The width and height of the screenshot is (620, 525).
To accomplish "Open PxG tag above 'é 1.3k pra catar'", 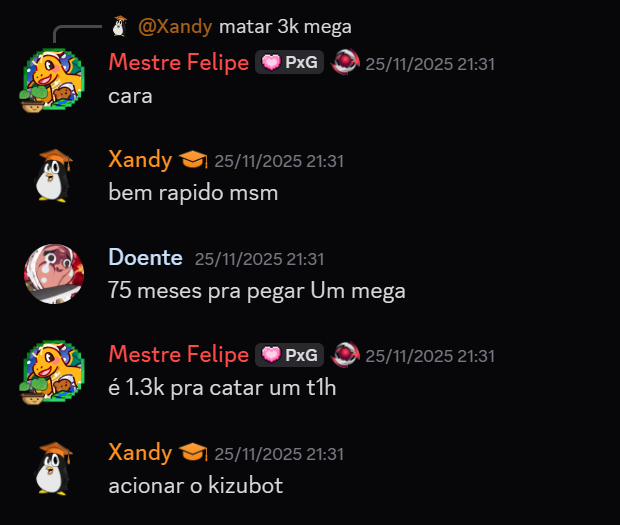I will [289, 354].
